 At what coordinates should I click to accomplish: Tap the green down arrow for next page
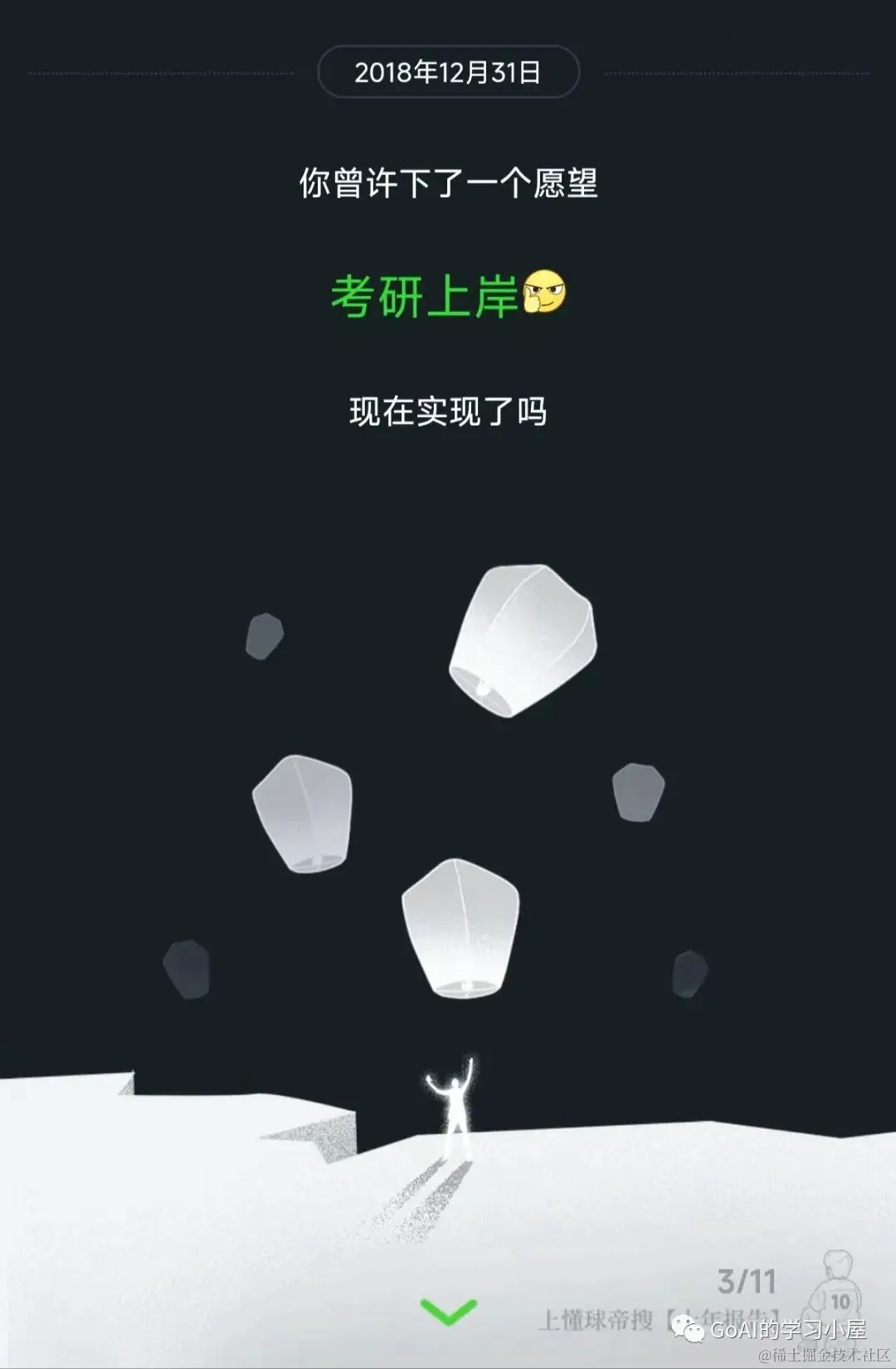coord(448,1311)
